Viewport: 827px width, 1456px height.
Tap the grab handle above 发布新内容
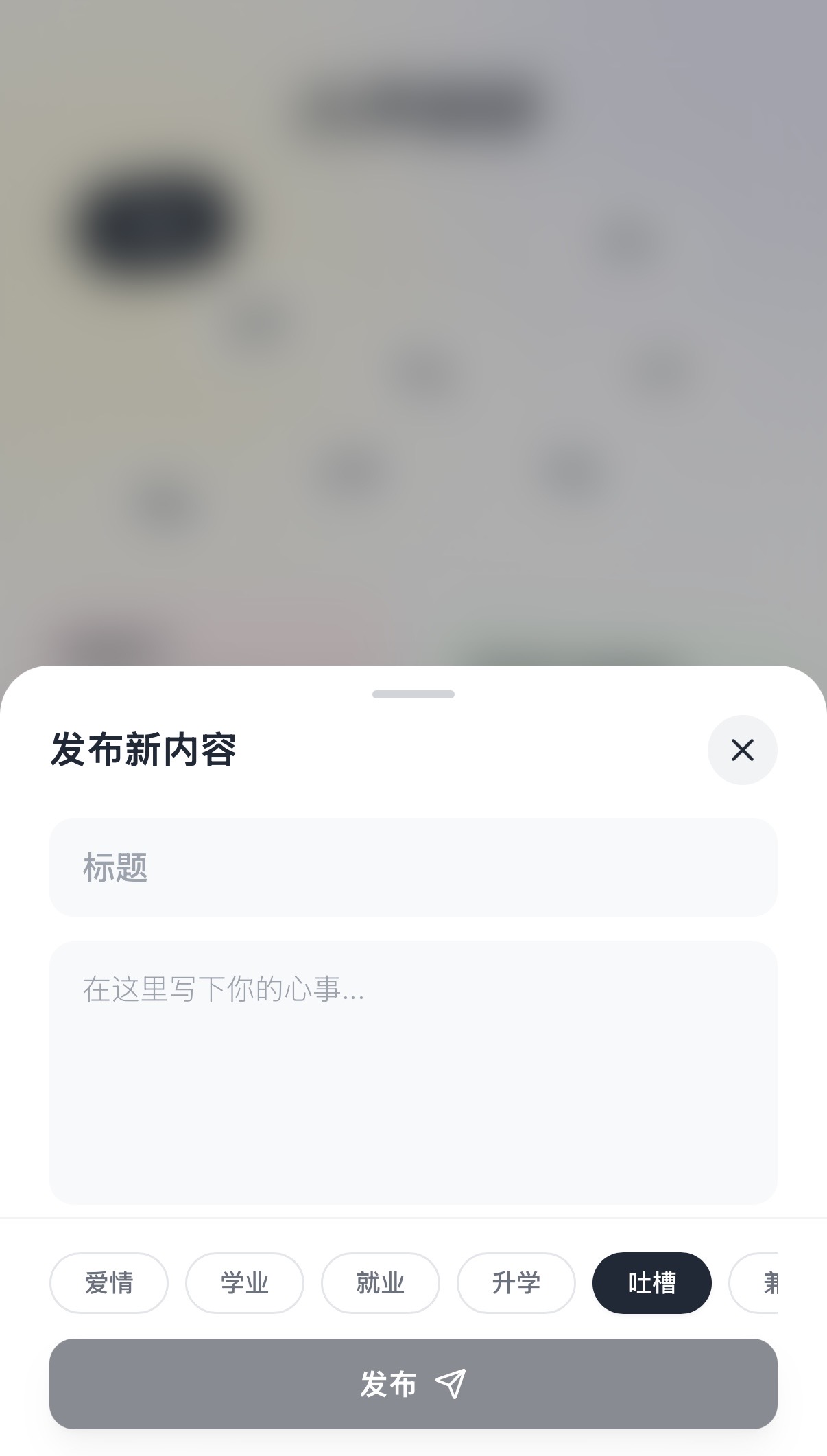point(413,694)
